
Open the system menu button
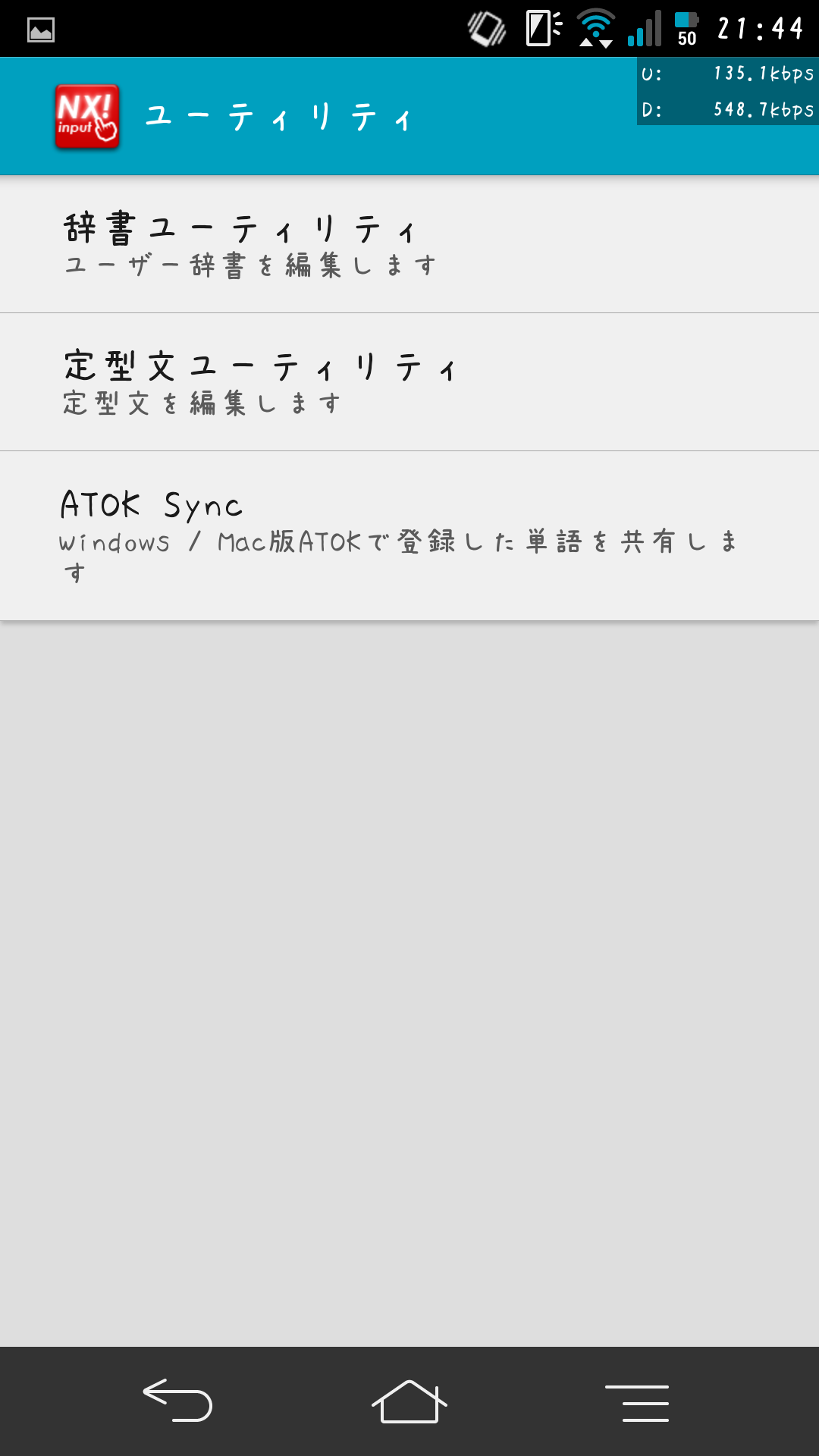[638, 1402]
